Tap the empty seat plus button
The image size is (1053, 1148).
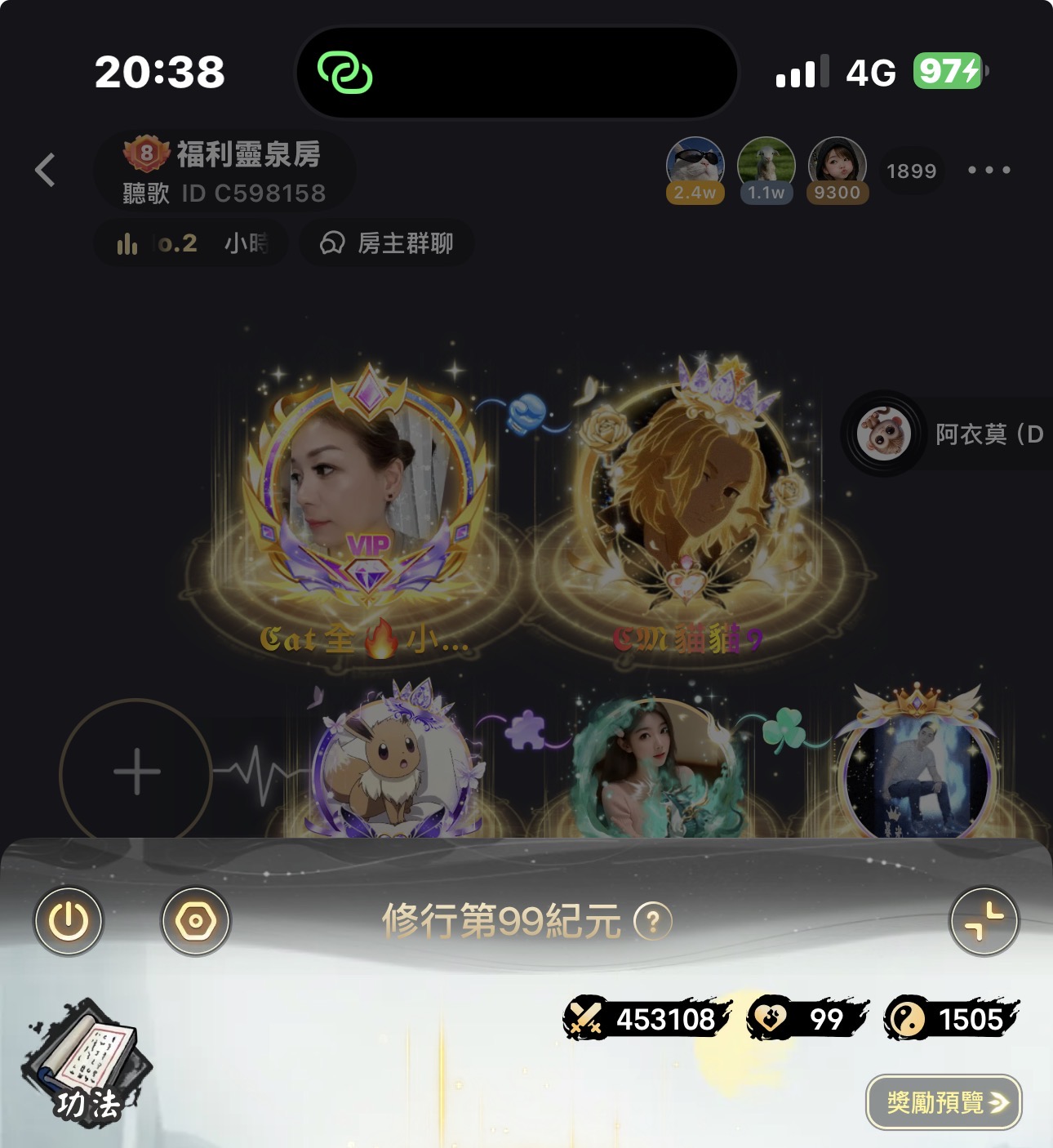point(136,772)
